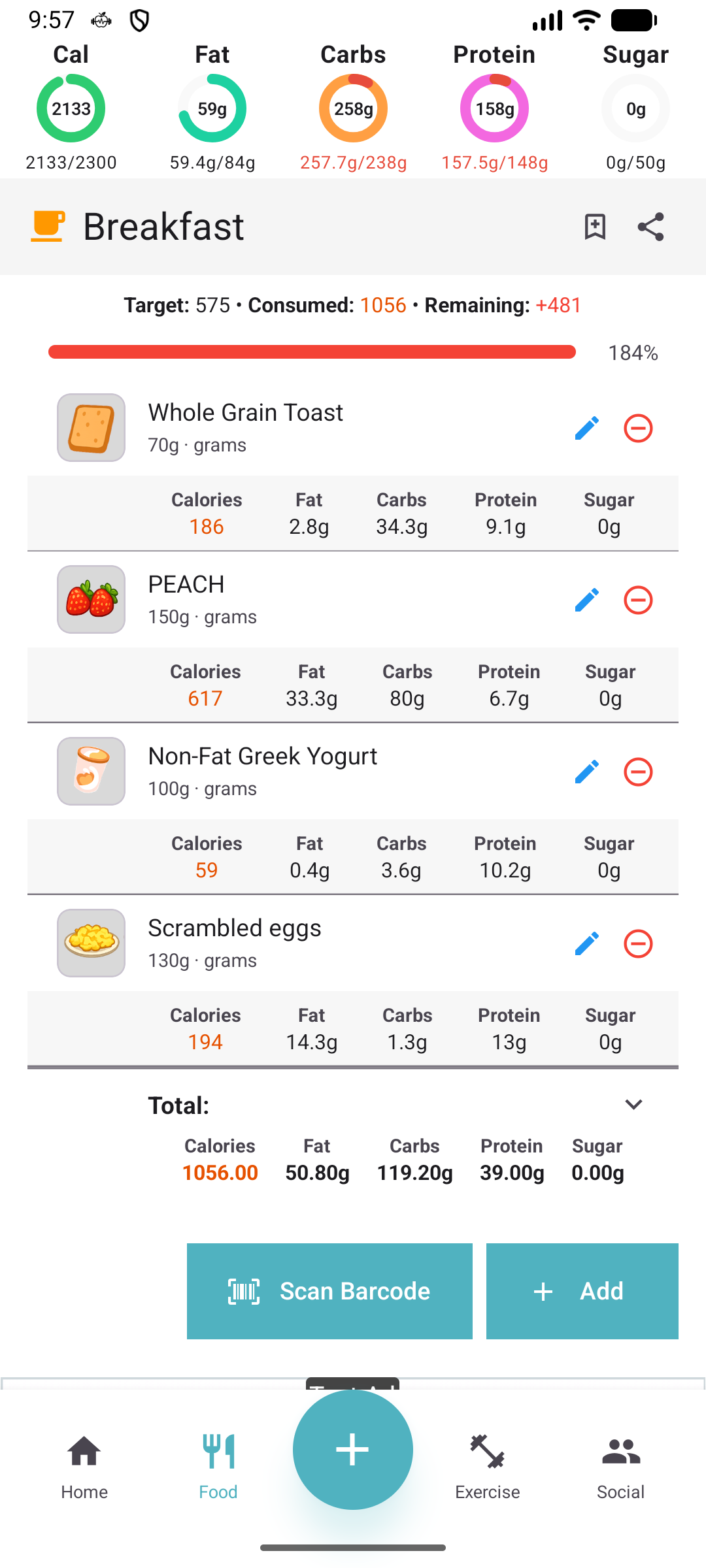This screenshot has width=706, height=1568.
Task: Remove PEACH from breakfast
Action: pos(638,600)
